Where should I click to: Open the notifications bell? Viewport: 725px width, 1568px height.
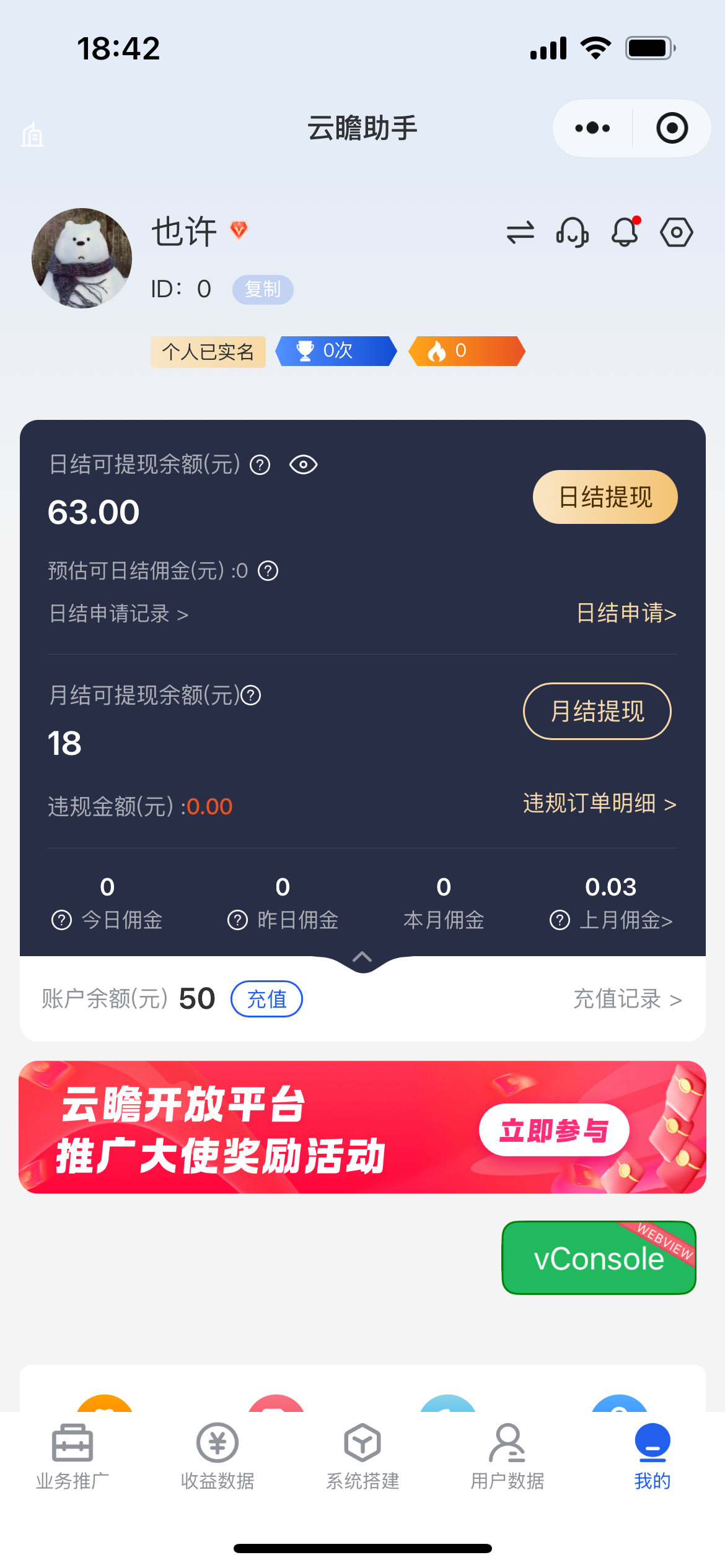[625, 233]
